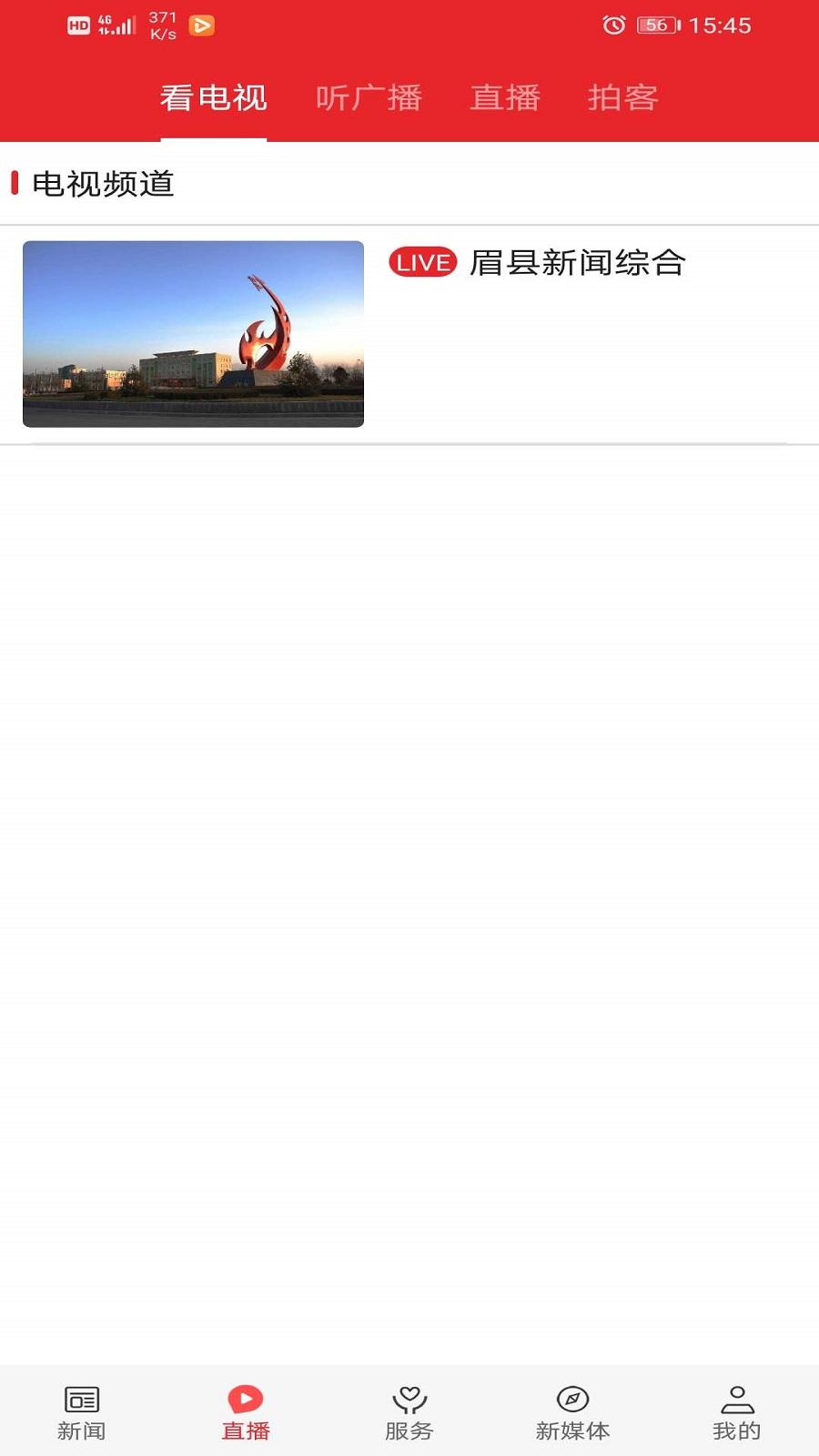Switch to the 直播 top tab

[505, 97]
